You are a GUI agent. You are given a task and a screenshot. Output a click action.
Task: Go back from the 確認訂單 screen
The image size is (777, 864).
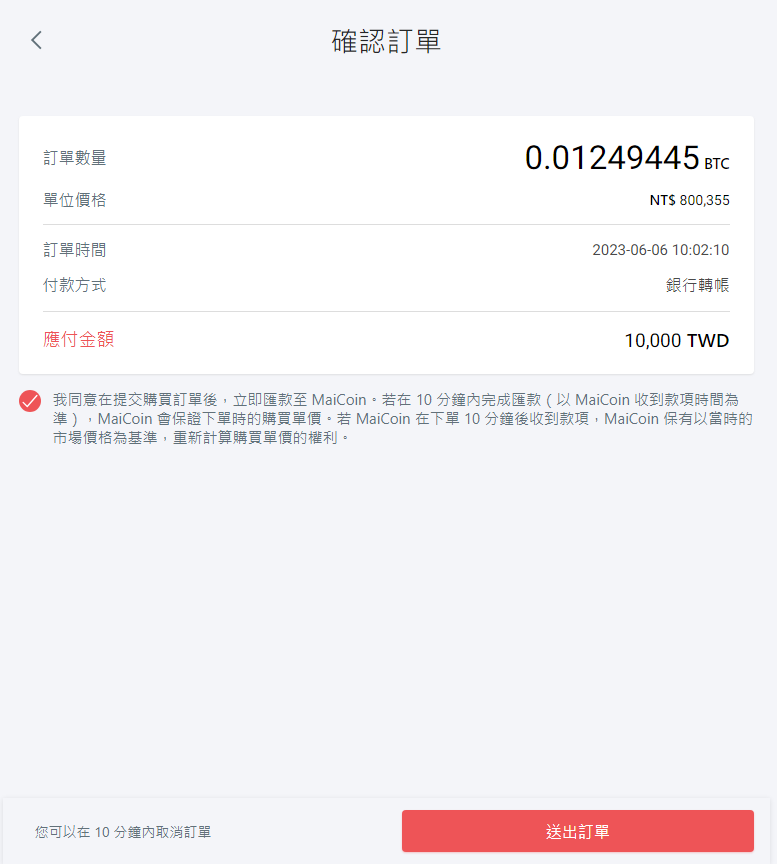tap(37, 40)
